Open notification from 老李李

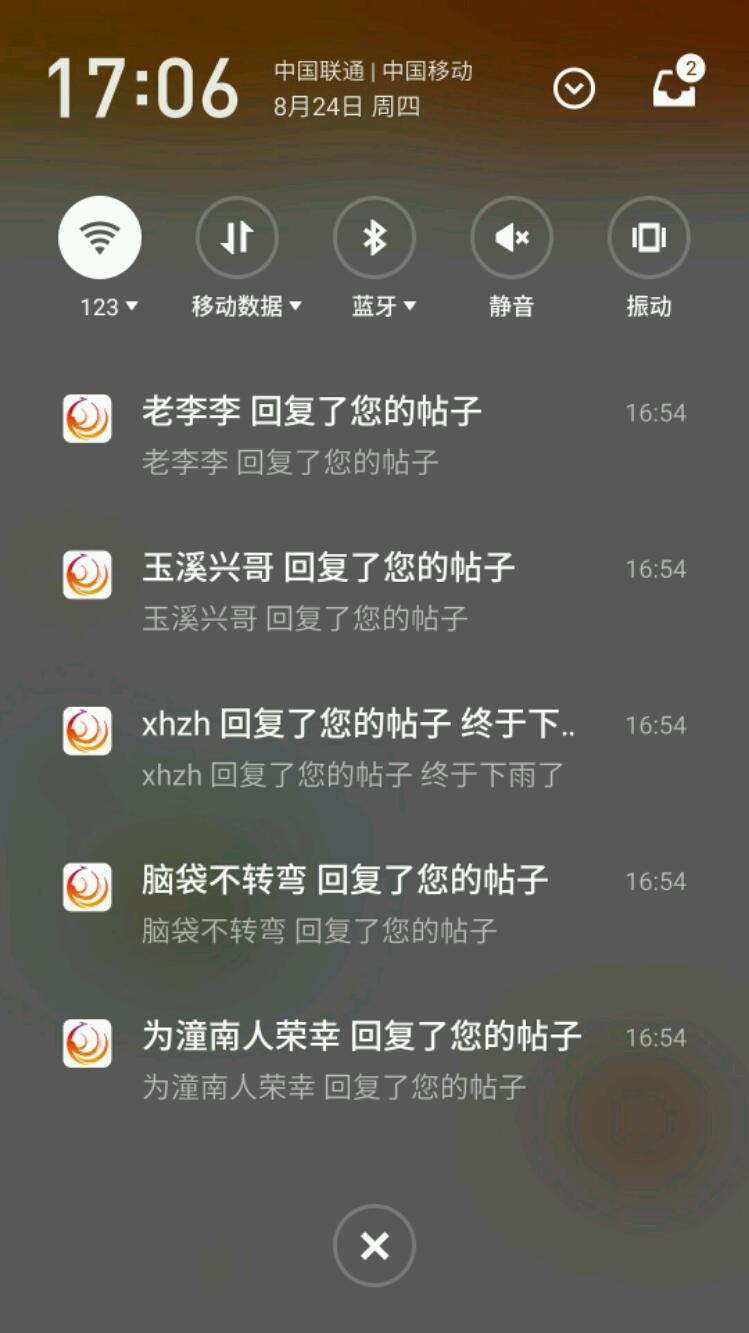tap(374, 435)
